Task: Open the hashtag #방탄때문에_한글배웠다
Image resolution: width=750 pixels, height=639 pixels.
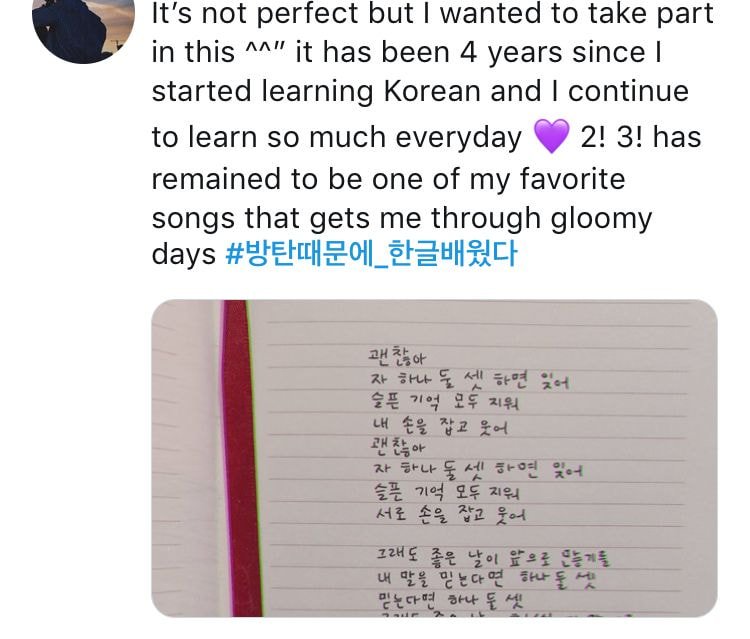Action: pos(371,254)
